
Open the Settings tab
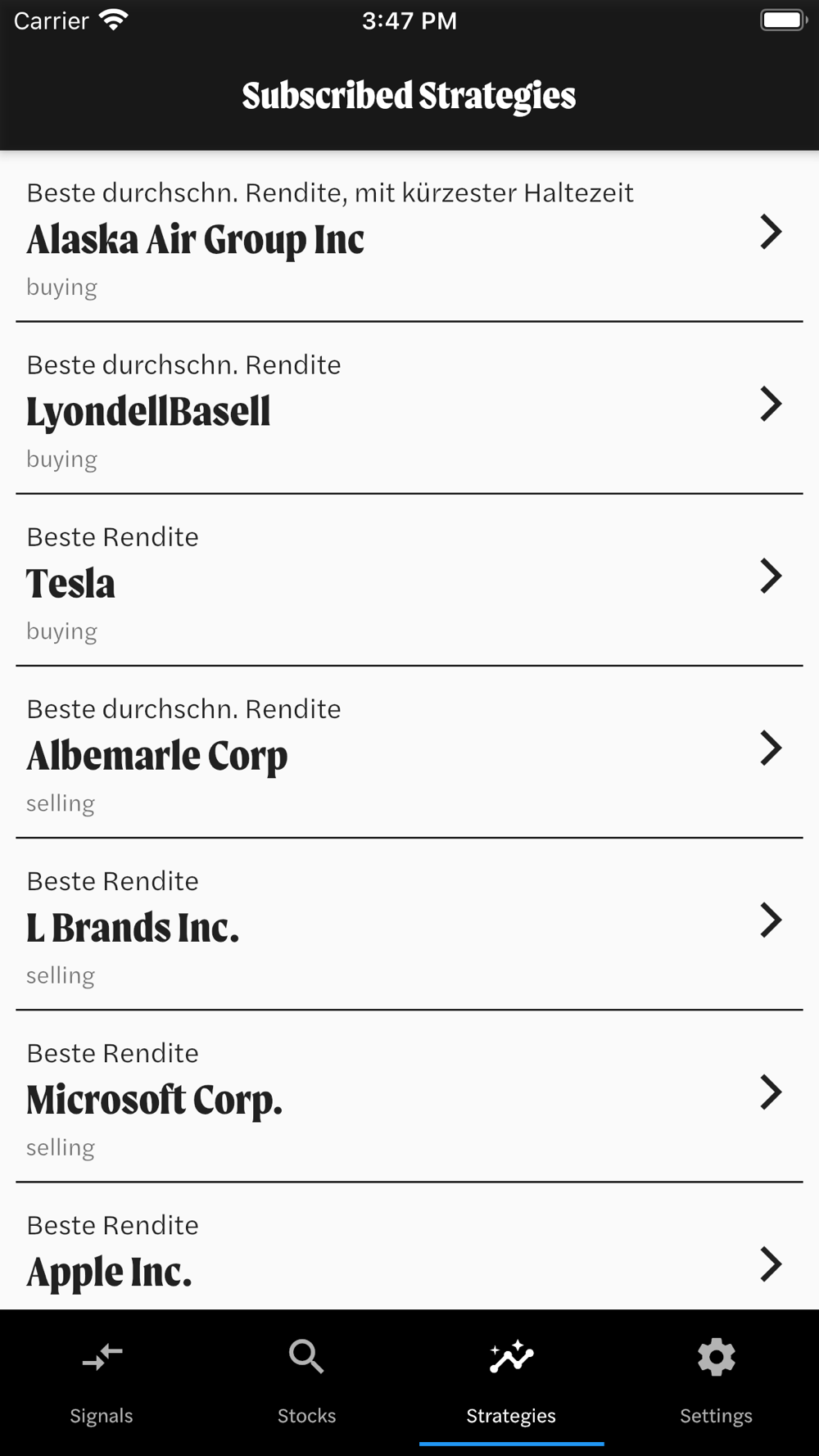coord(717,1382)
